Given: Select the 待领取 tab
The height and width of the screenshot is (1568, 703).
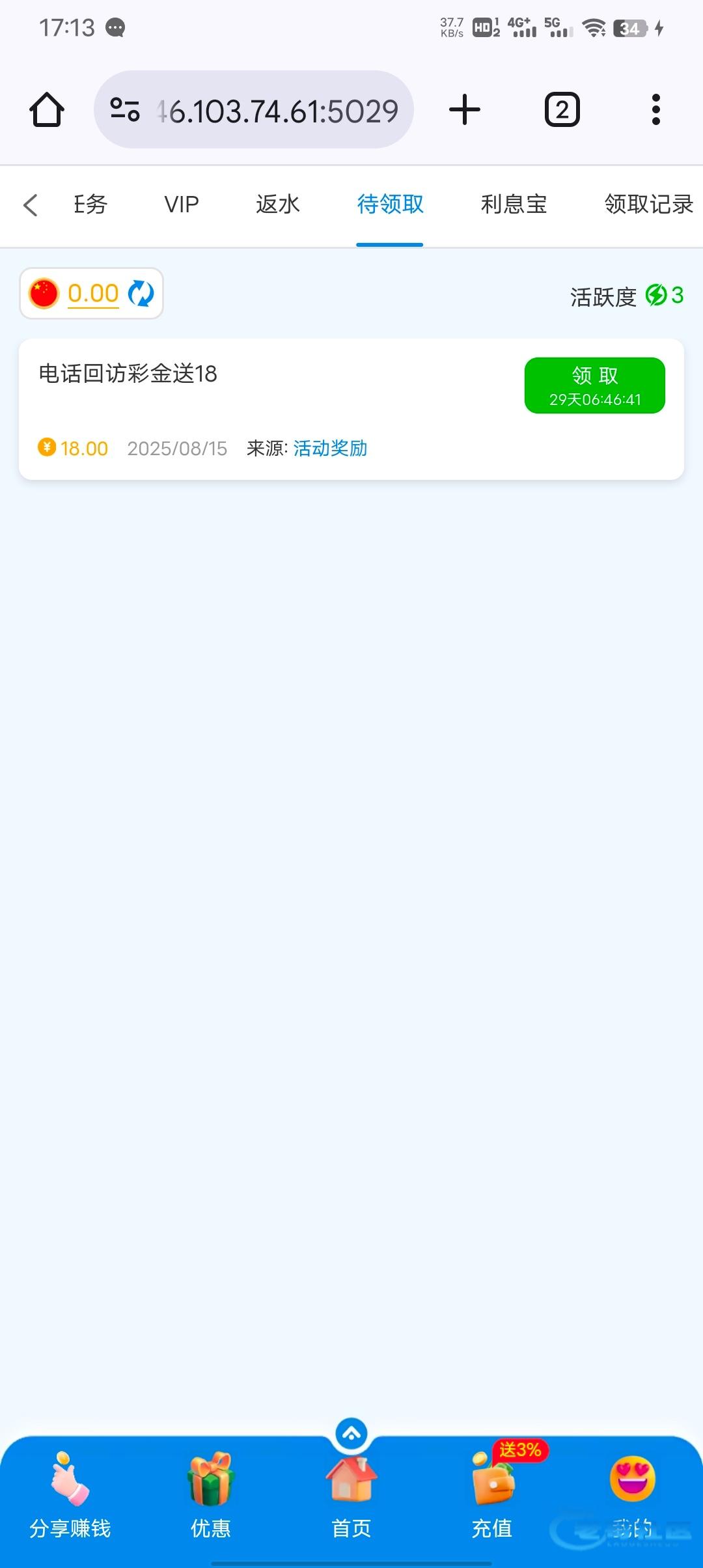Looking at the screenshot, I should point(390,204).
